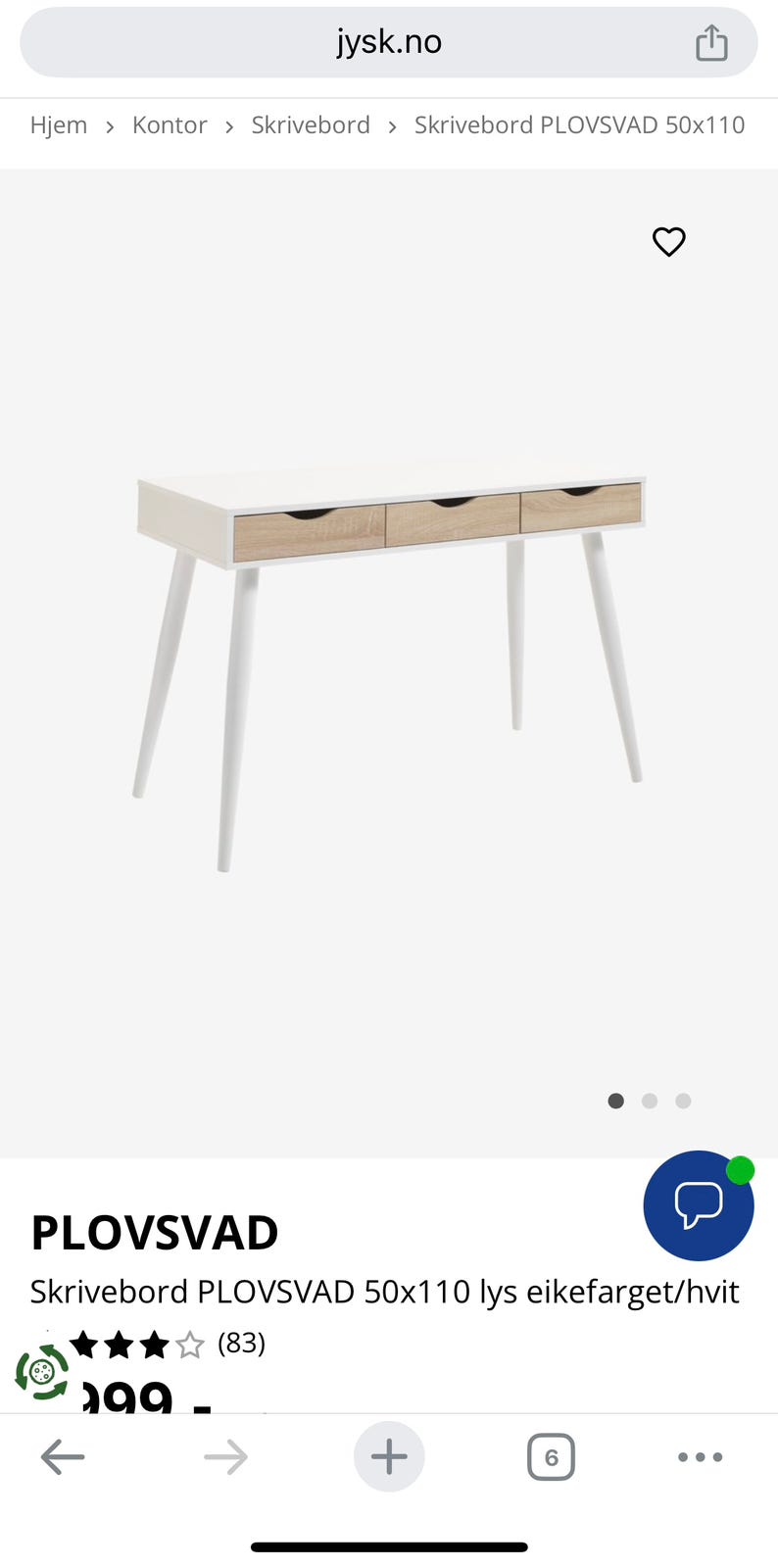Open a new browser tab
This screenshot has height=1568, width=778.
(389, 1457)
